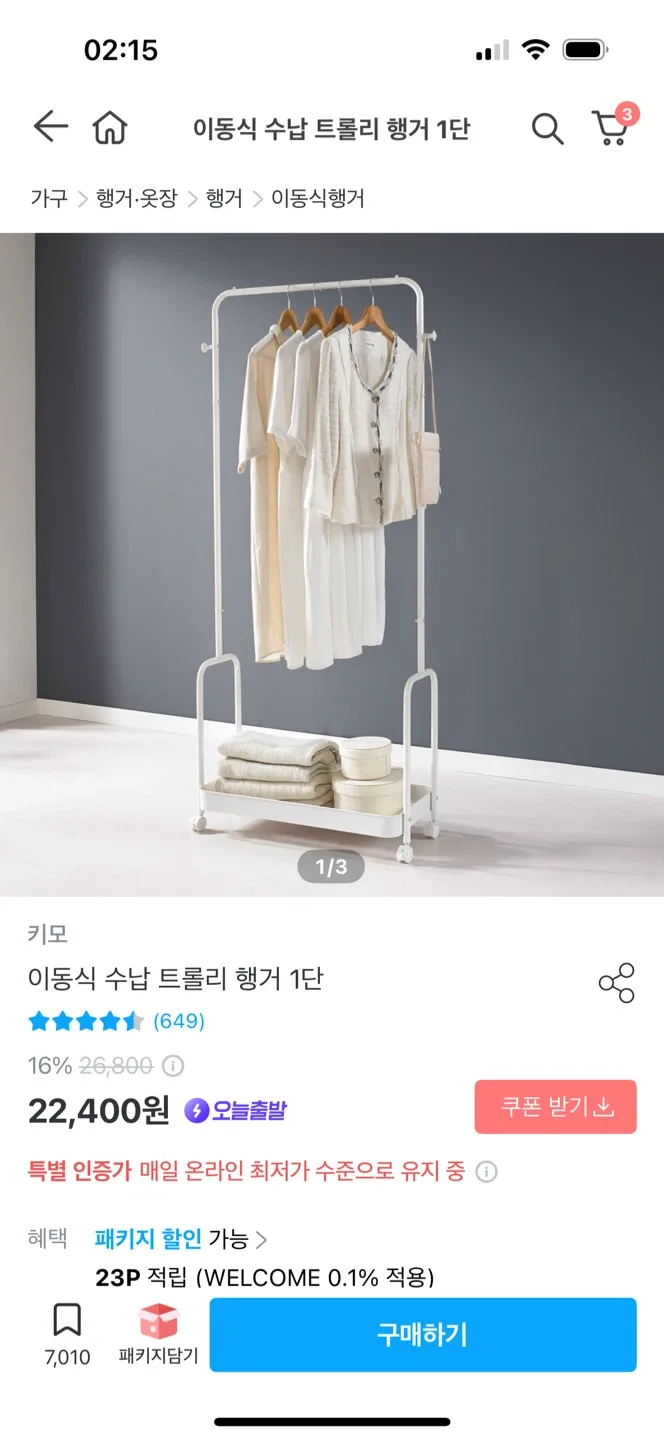Open the home icon in the top bar

[110, 128]
